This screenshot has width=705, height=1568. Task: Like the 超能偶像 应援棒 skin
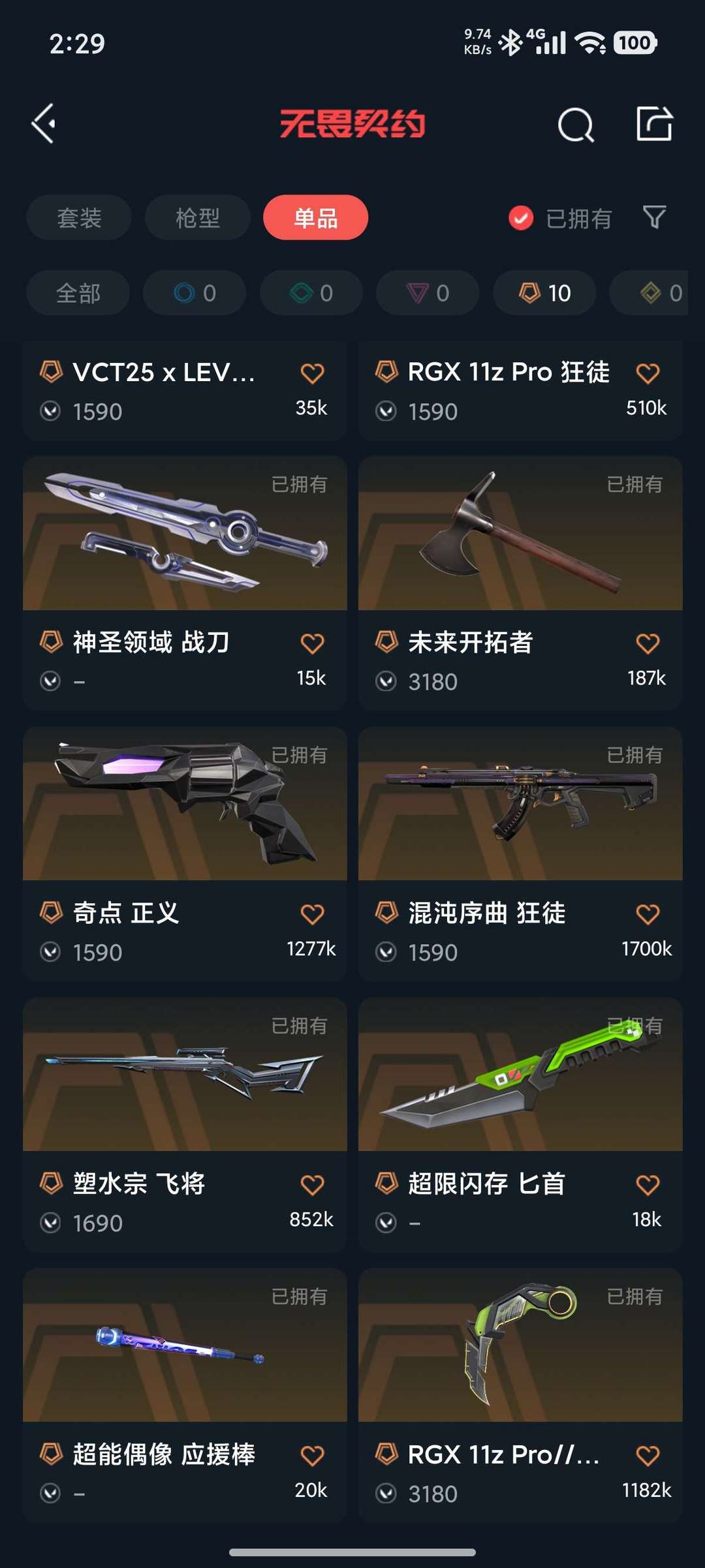pos(312,1455)
